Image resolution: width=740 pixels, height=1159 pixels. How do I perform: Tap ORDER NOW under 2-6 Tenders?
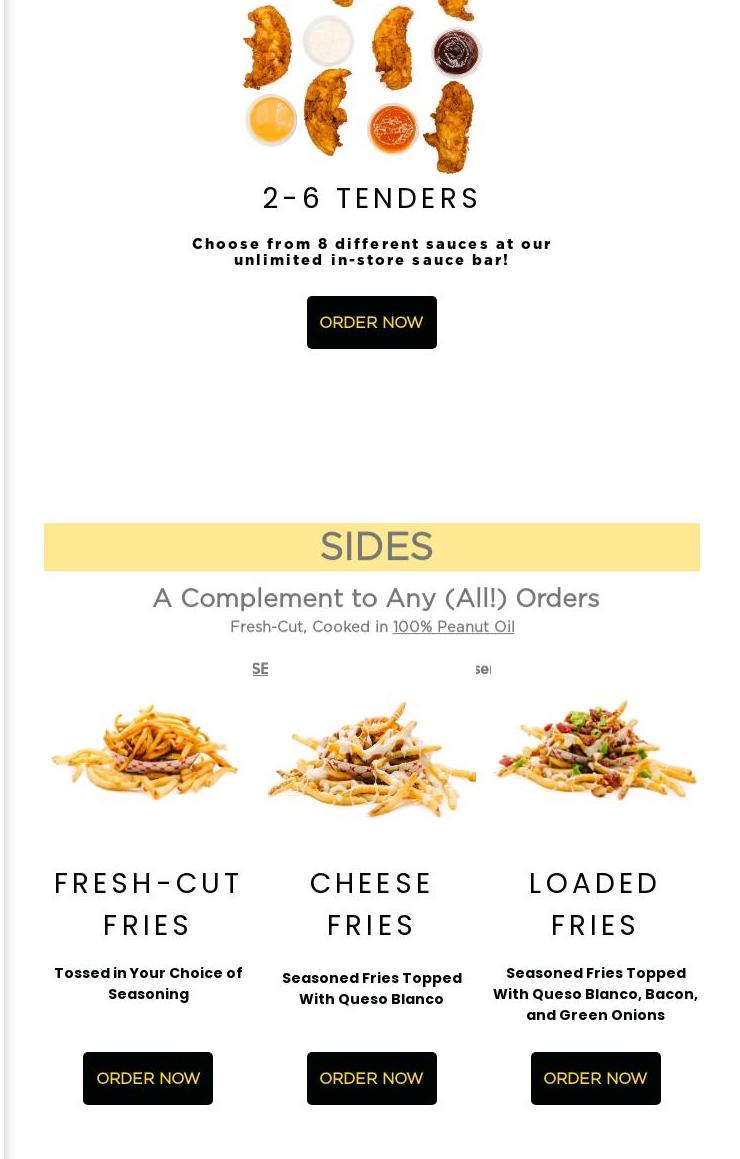coord(371,322)
